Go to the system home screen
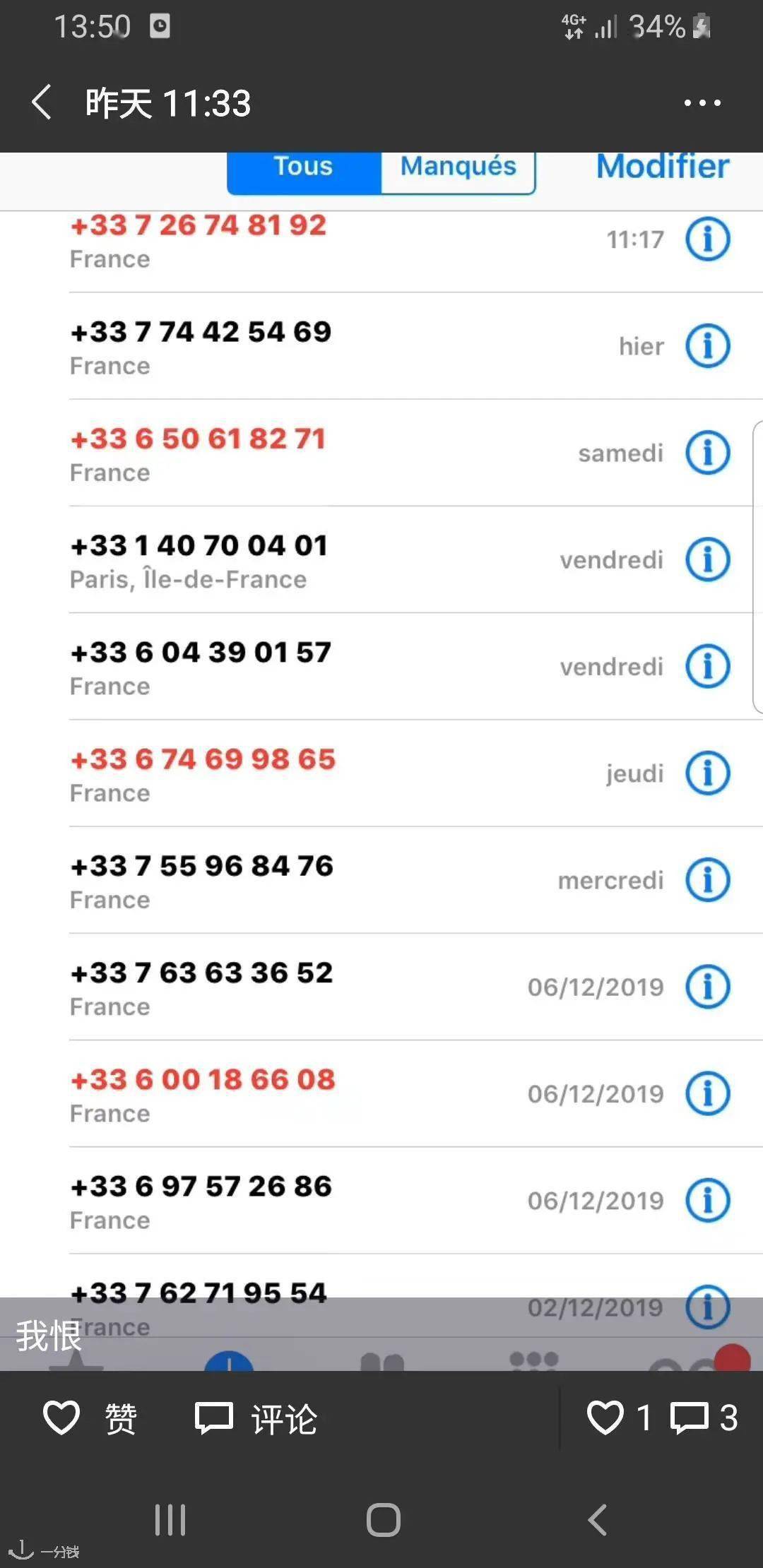Image resolution: width=763 pixels, height=1568 pixels. [x=383, y=1519]
